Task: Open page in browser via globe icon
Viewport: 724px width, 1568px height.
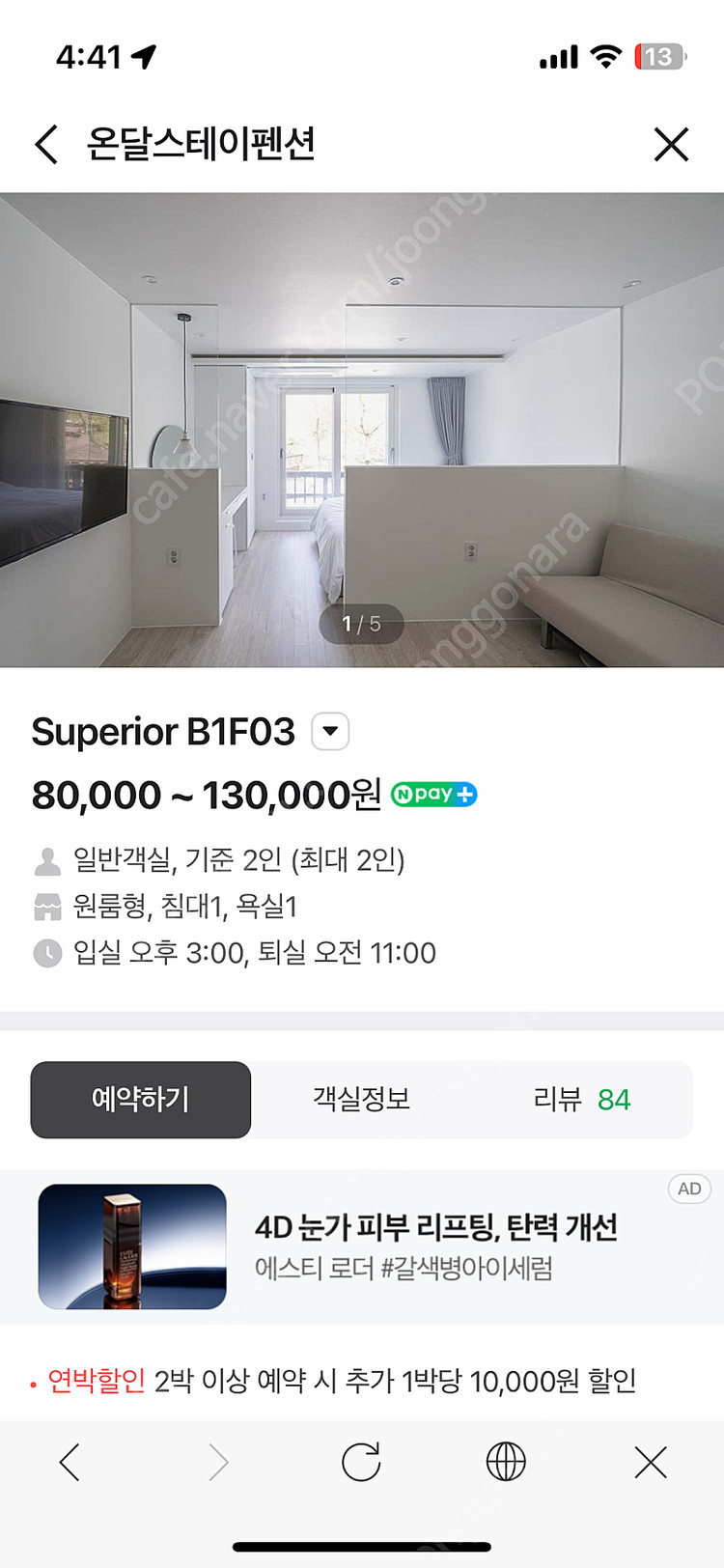Action: coord(506,1463)
